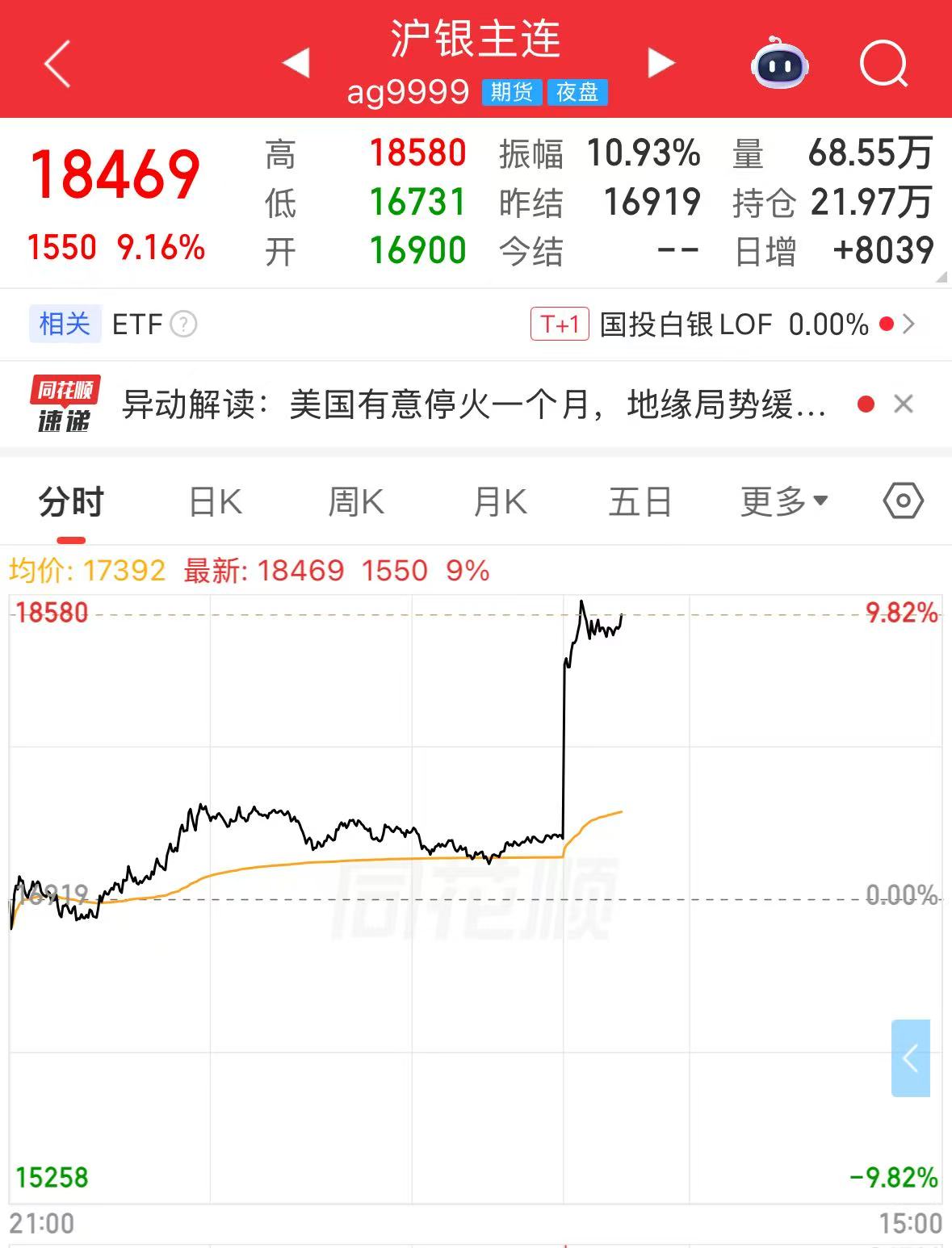
Task: Switch to the 五日 chart tab
Action: tap(640, 502)
